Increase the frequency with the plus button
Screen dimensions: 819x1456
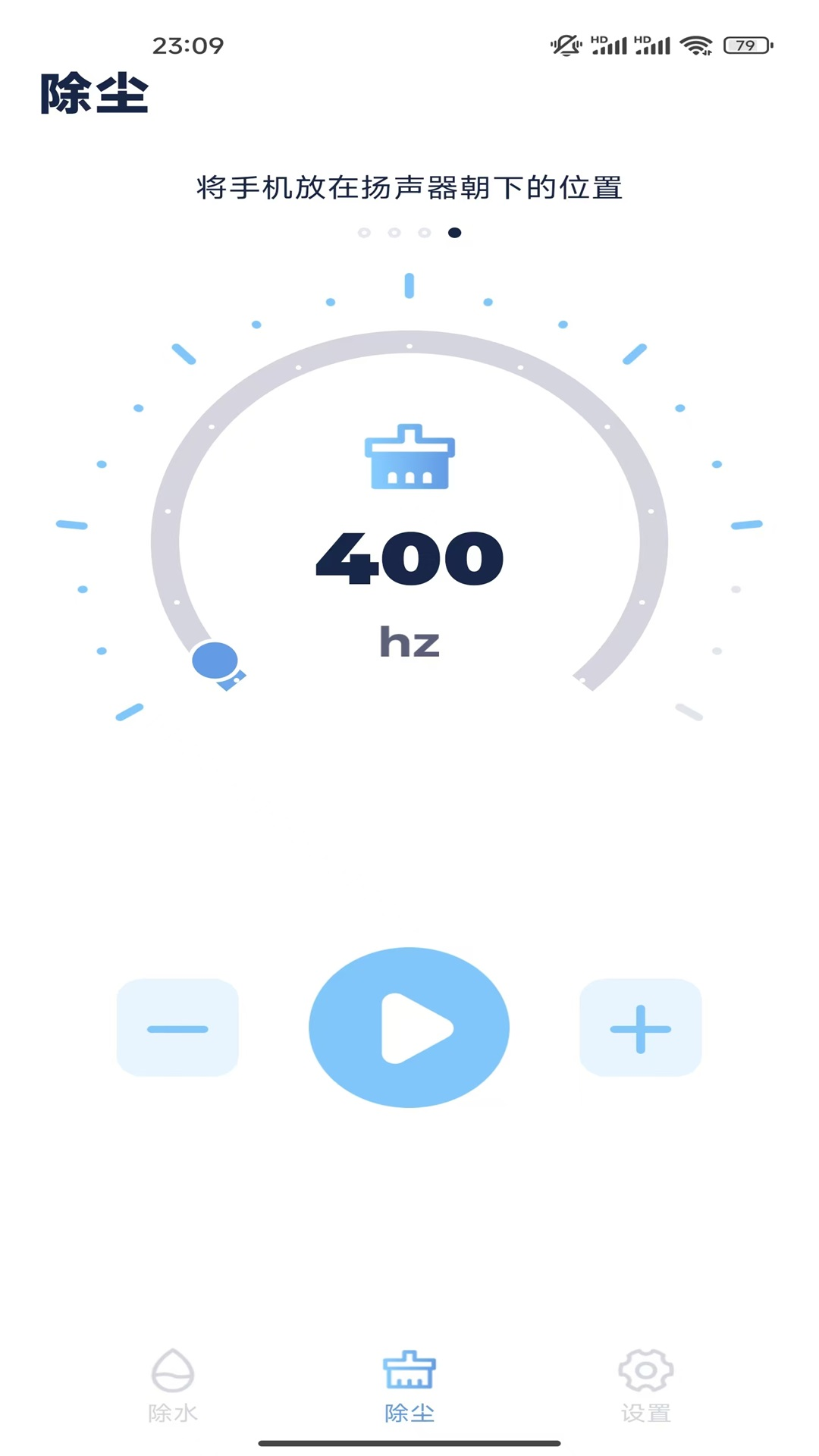(x=641, y=1028)
